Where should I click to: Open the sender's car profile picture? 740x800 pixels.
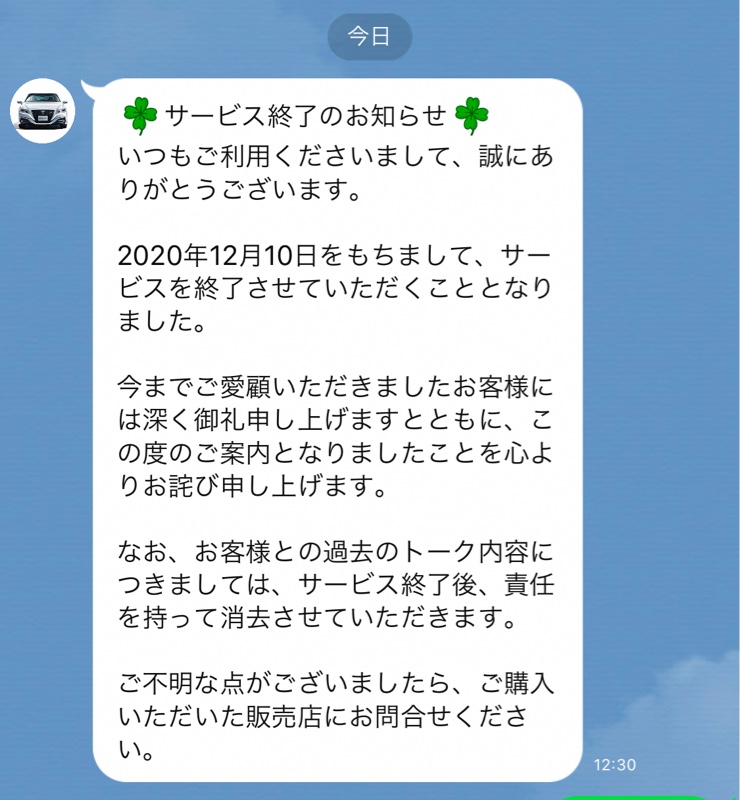click(x=43, y=109)
